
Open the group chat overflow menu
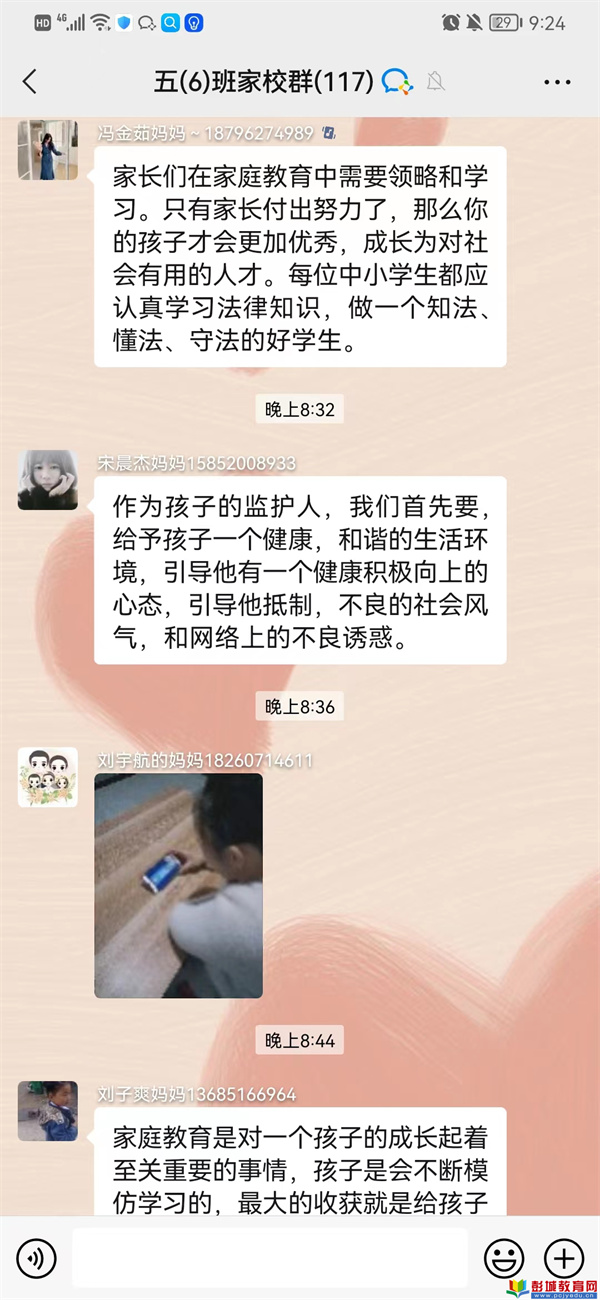tap(557, 82)
